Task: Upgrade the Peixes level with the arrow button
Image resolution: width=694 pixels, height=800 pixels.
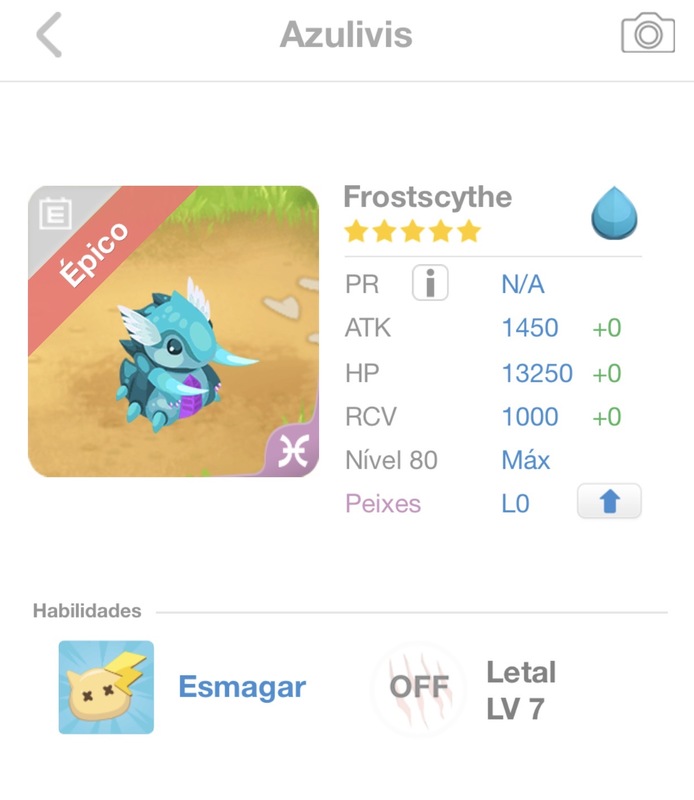Action: (x=609, y=502)
